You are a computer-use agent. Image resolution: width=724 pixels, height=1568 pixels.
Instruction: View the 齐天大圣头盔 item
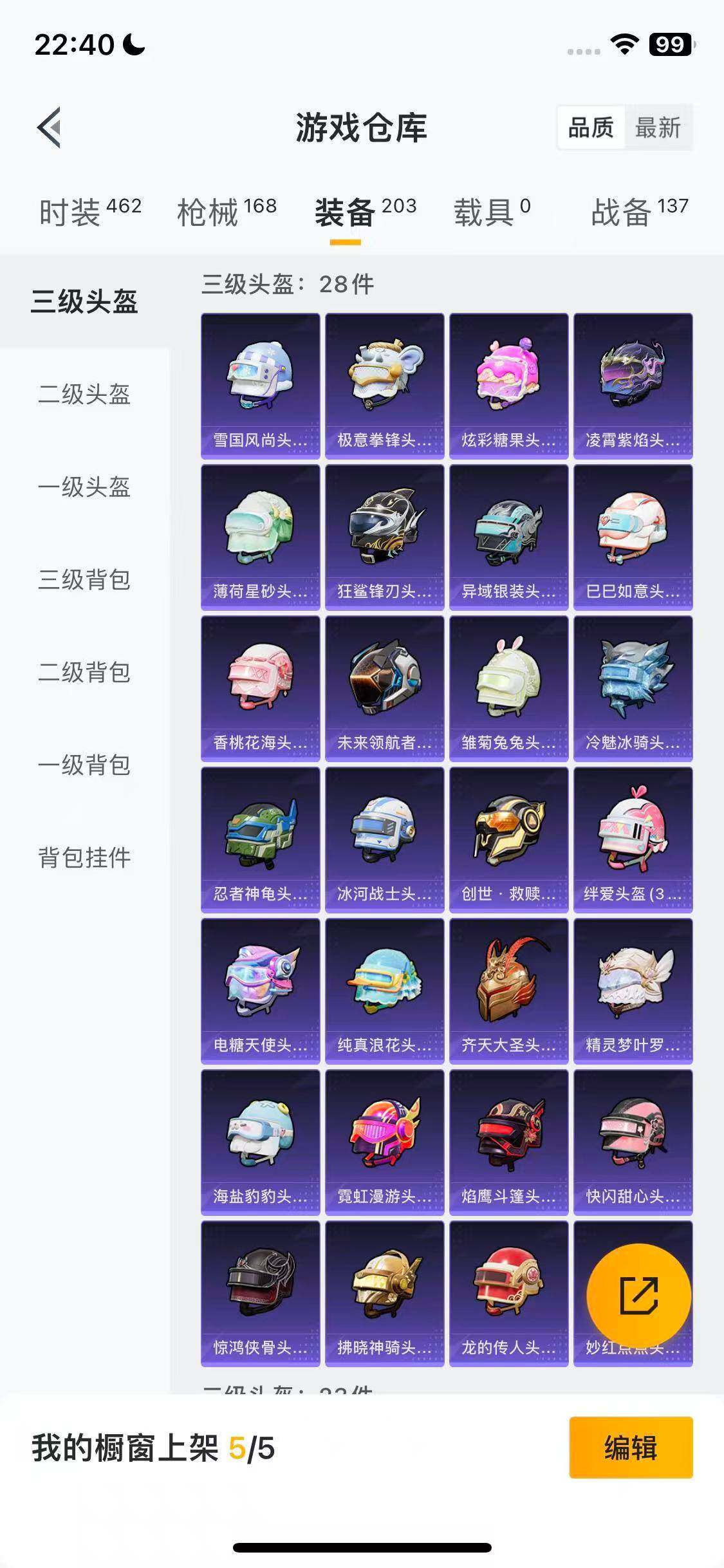pos(508,991)
